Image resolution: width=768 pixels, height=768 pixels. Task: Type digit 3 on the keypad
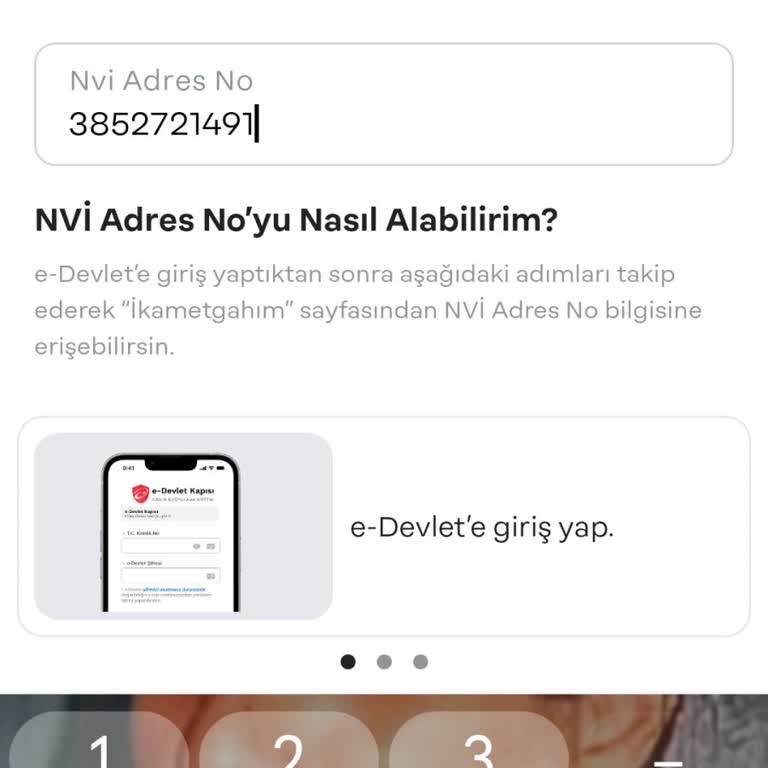[x=478, y=745]
